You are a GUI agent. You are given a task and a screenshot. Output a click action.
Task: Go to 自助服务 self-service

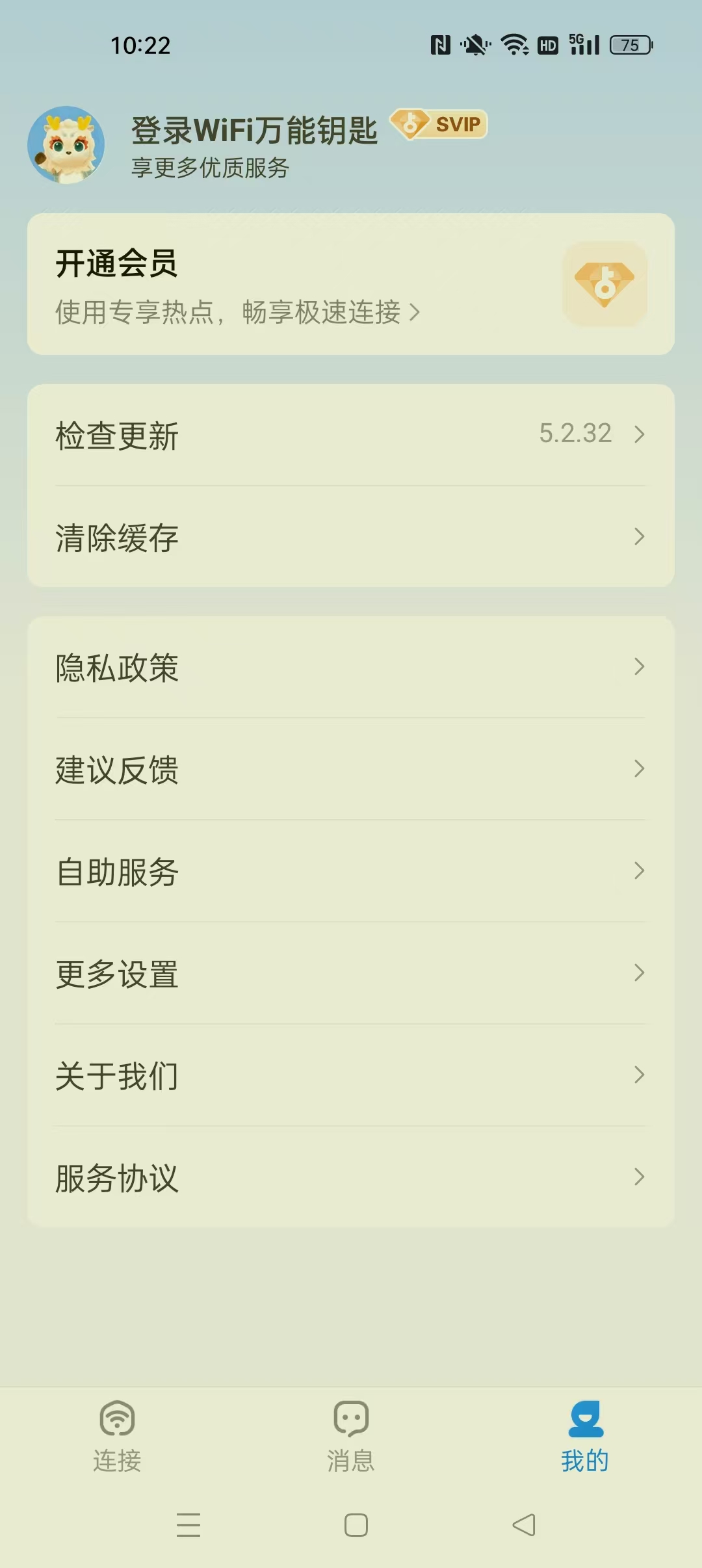351,871
